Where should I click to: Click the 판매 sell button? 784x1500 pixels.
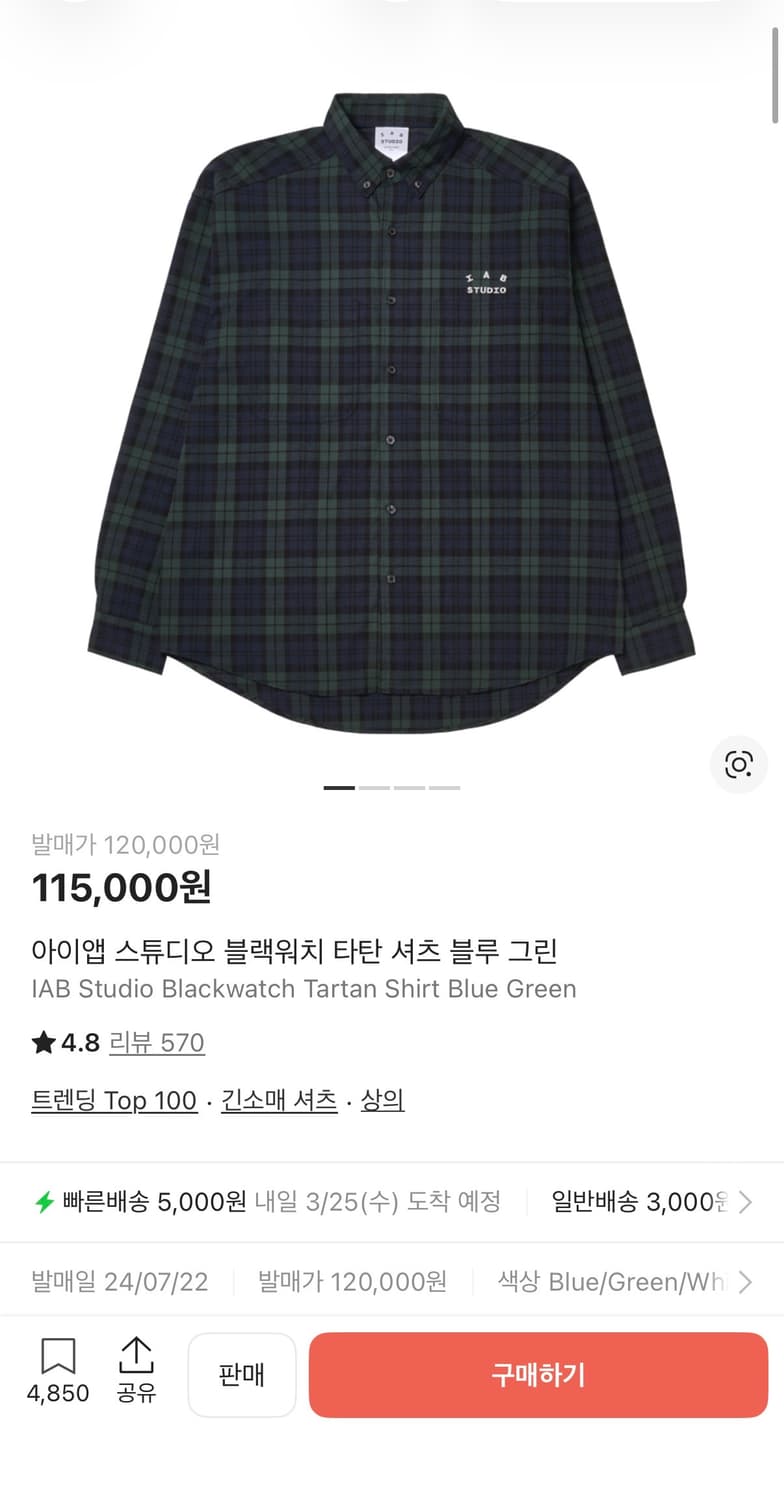click(x=242, y=1375)
